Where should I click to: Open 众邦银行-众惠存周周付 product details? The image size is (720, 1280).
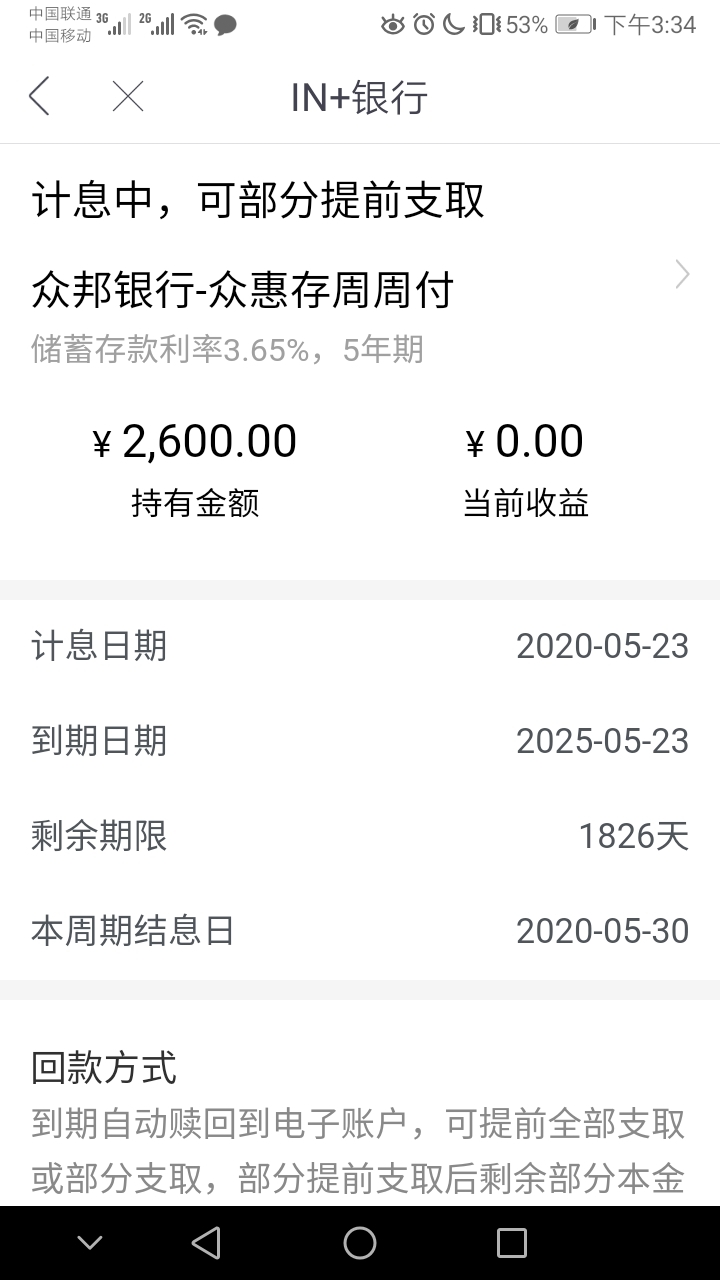(x=360, y=292)
